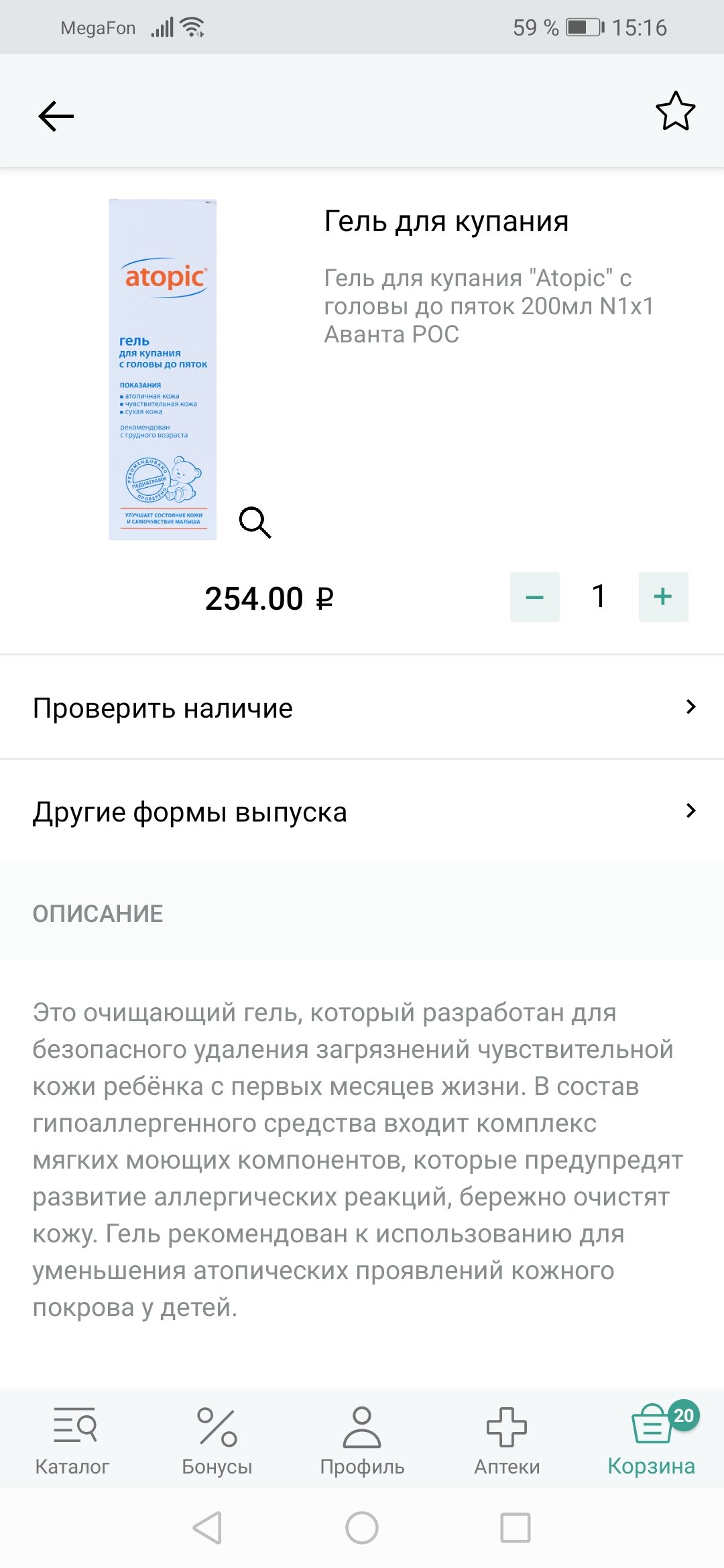Add product to favorites with star

click(x=675, y=111)
